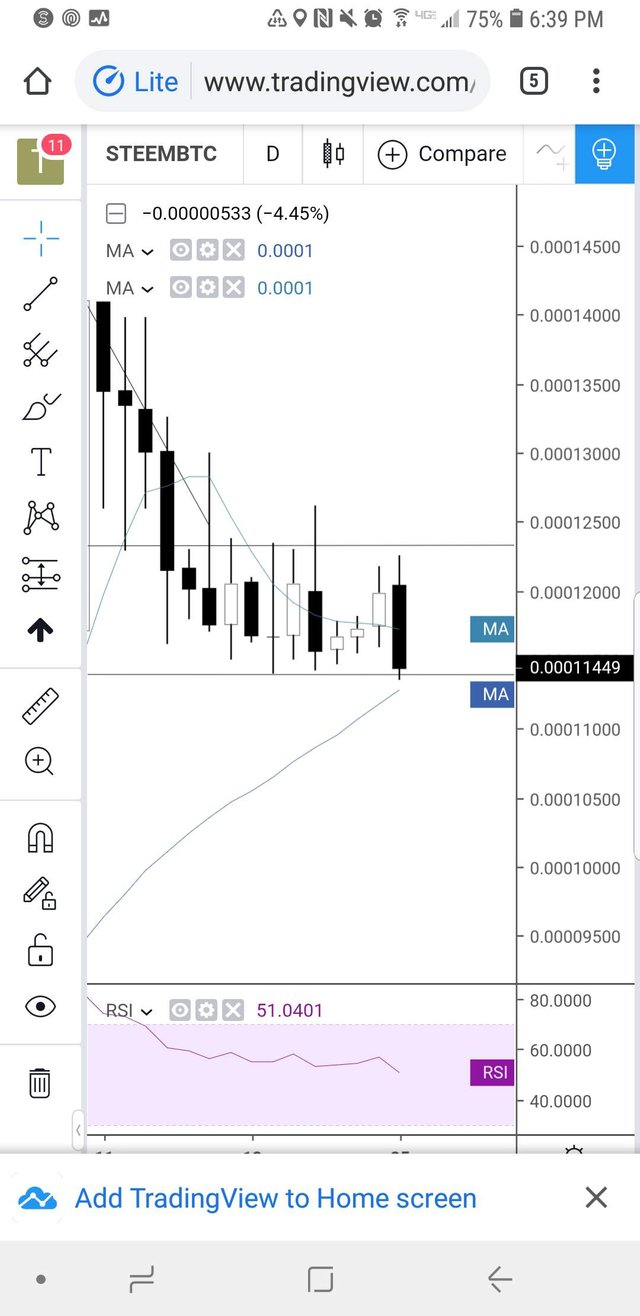Change the STEEMBTC symbol
This screenshot has width=640, height=1316.
pyautogui.click(x=161, y=154)
